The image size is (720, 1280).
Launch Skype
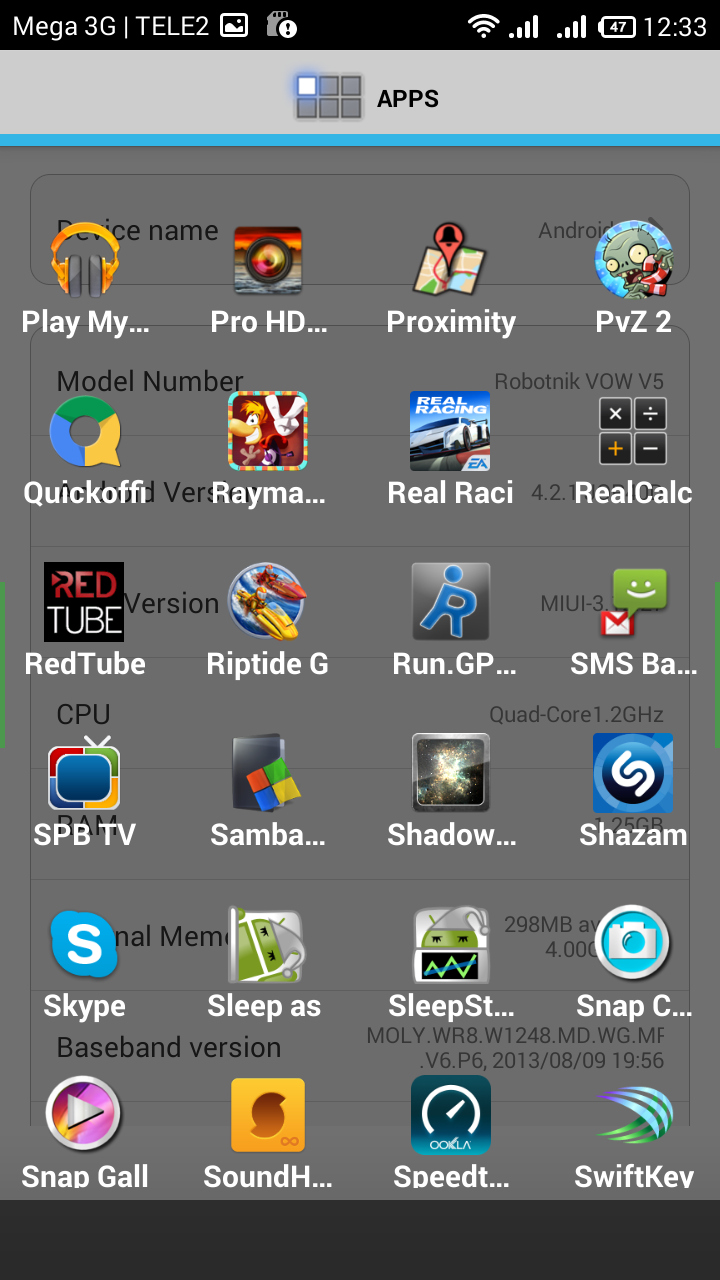point(85,945)
